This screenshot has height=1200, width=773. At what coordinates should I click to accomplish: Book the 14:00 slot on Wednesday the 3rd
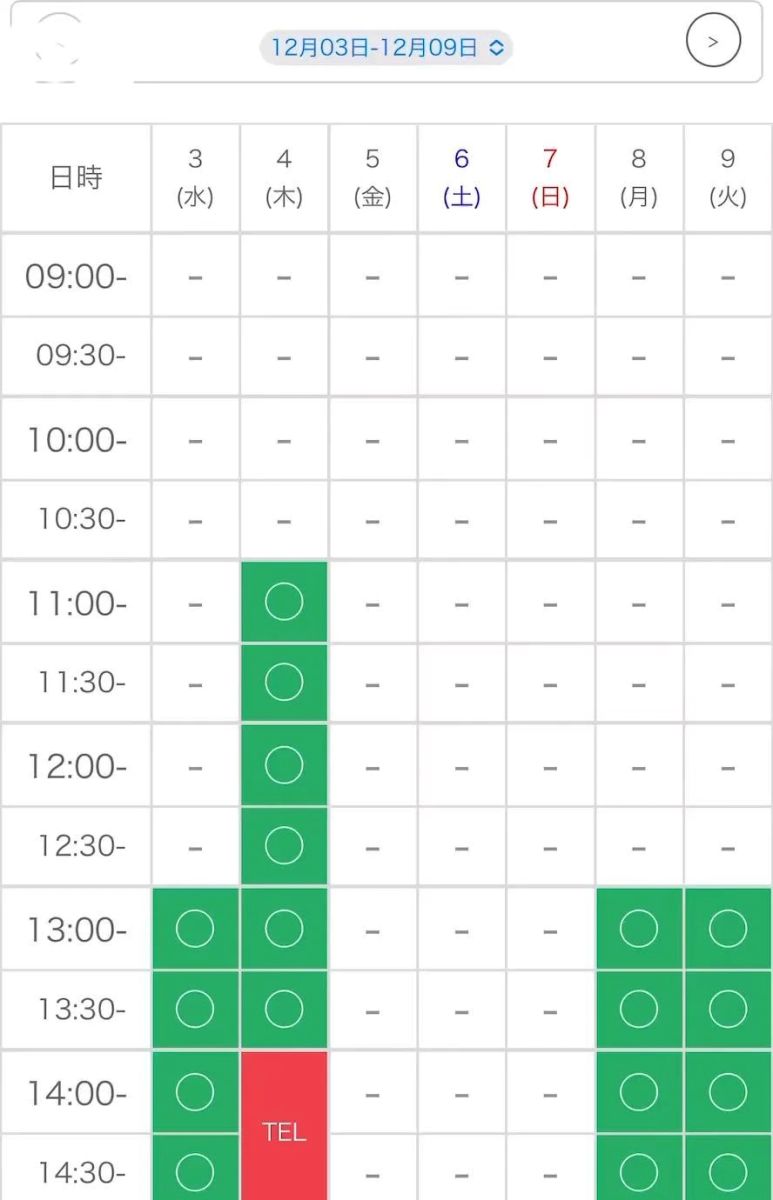point(195,1092)
